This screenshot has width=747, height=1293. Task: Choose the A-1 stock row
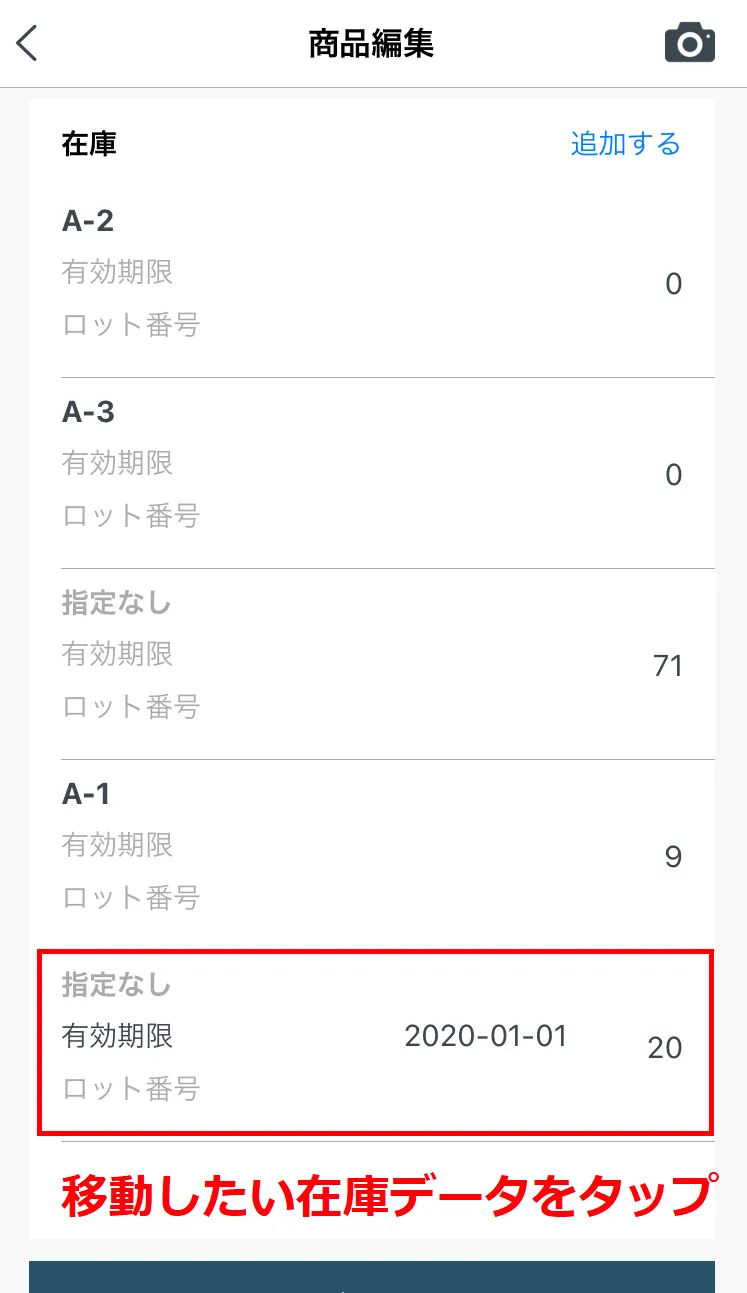click(372, 856)
